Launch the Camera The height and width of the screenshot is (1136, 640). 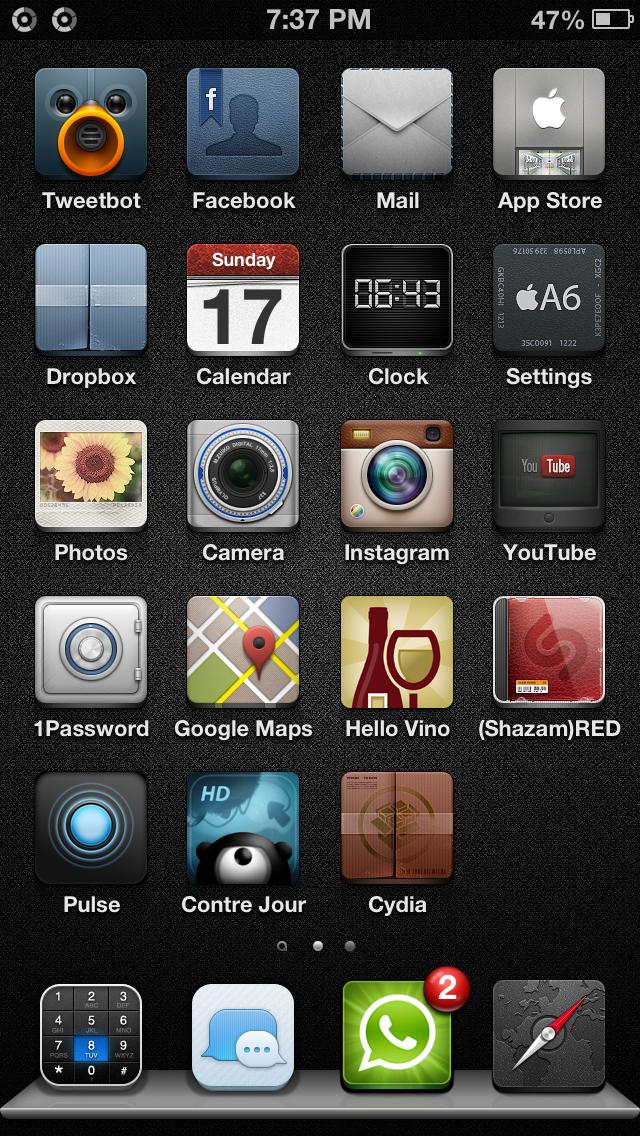pyautogui.click(x=243, y=475)
